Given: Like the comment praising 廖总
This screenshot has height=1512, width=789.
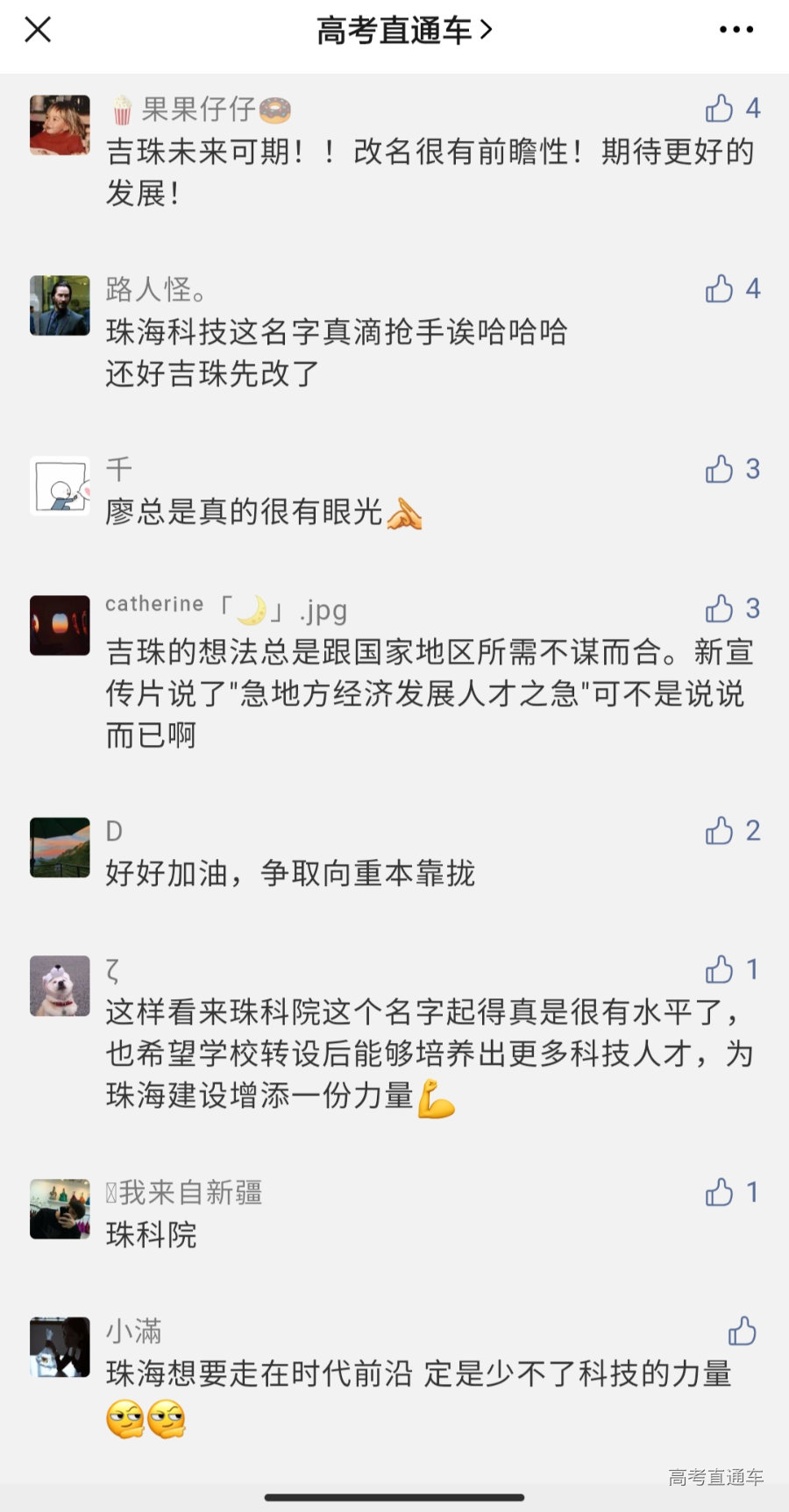Looking at the screenshot, I should [x=721, y=471].
